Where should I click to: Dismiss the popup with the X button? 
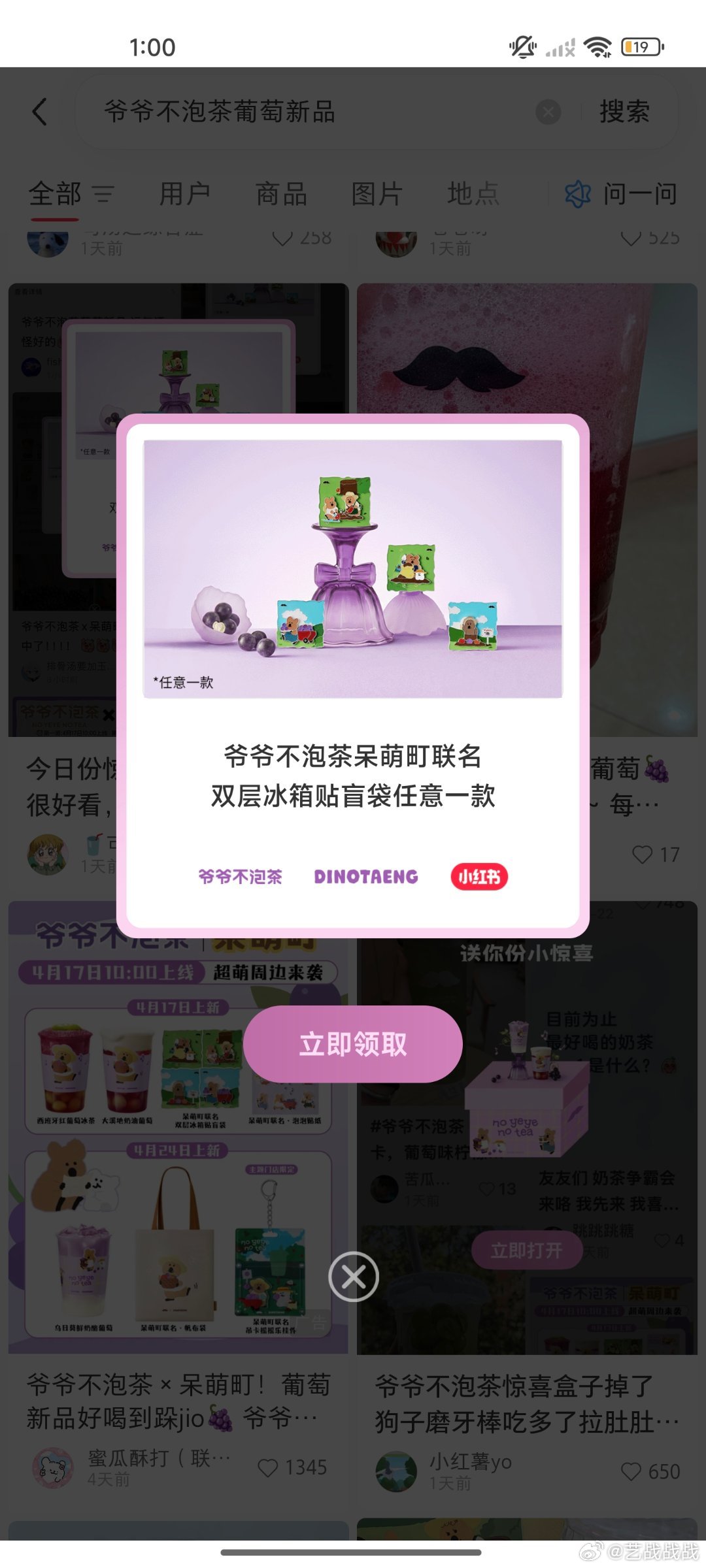click(354, 1277)
